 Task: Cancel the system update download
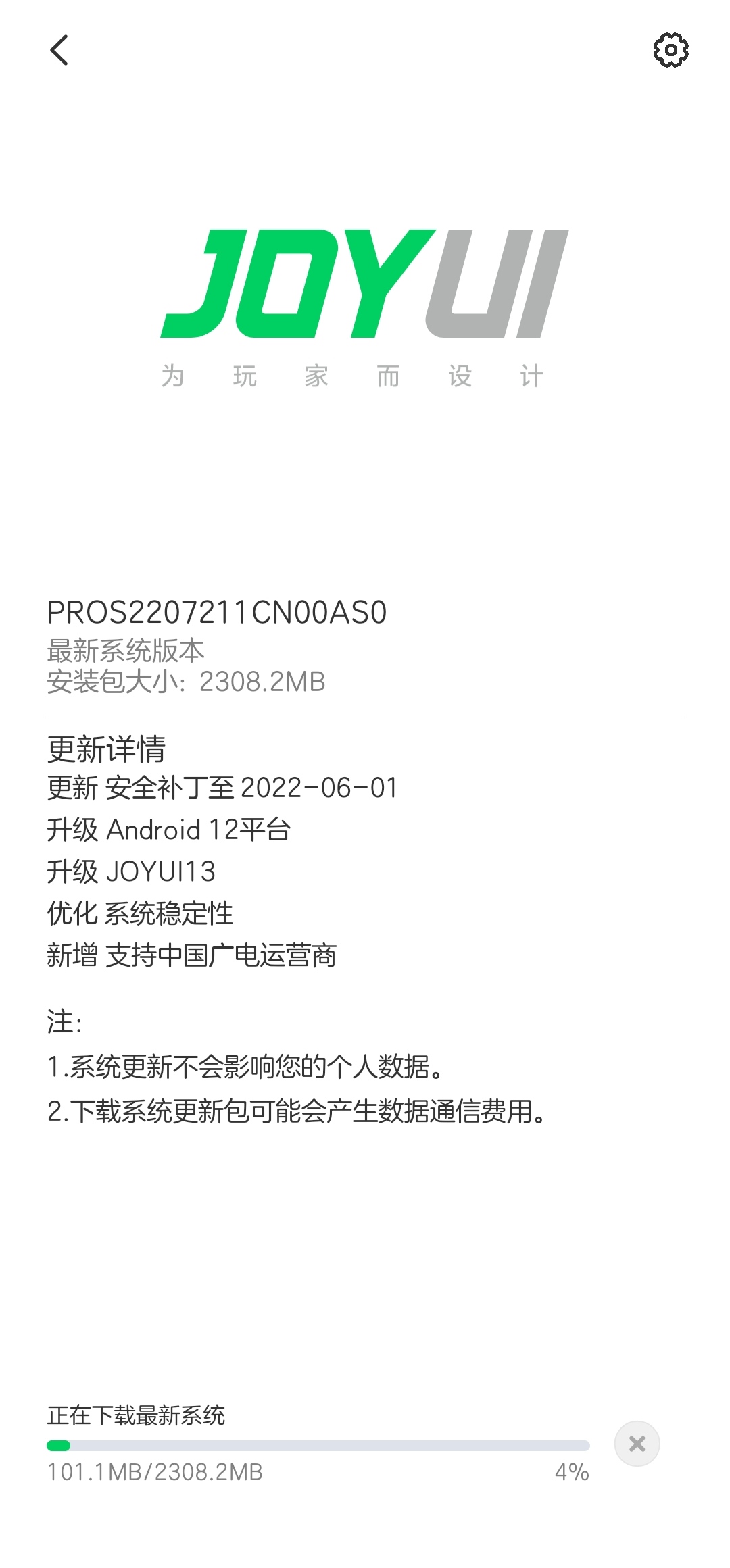637,1444
